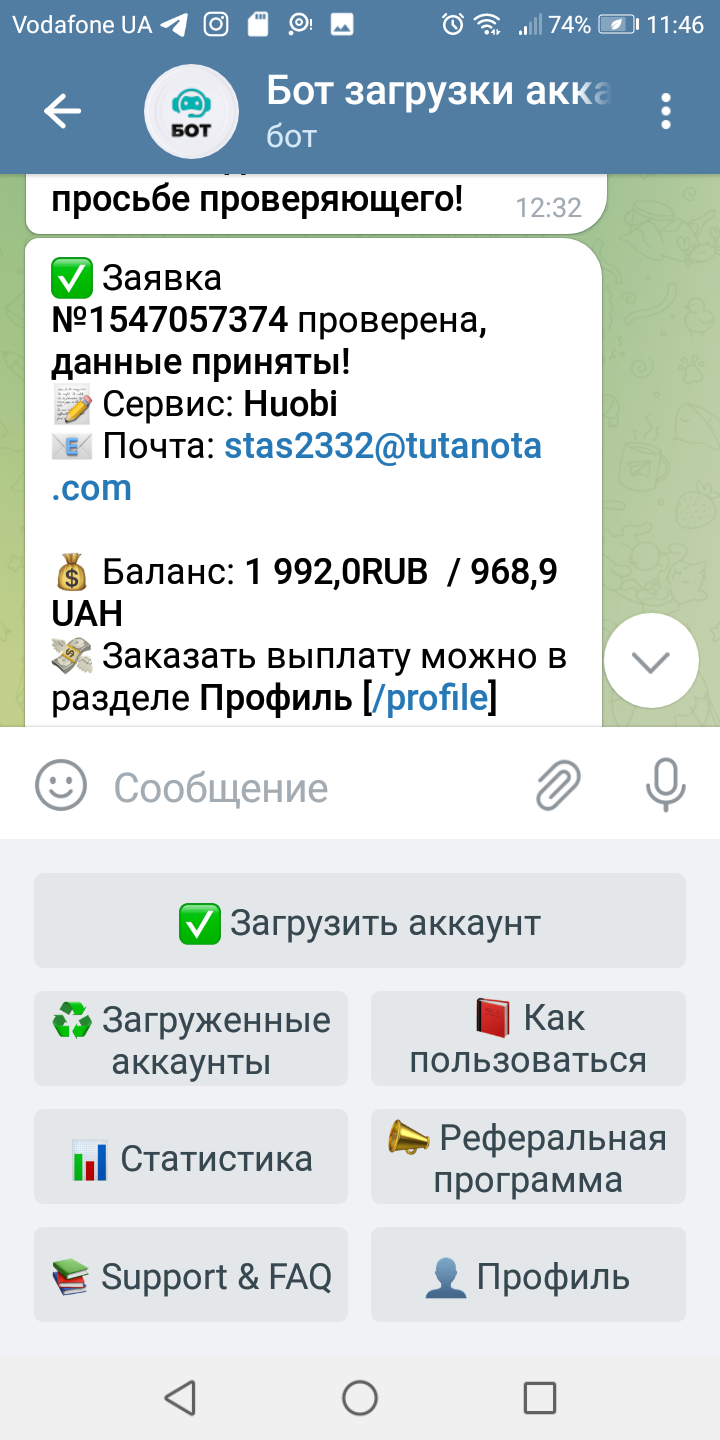Open the emoji picker
720x1440 pixels.
click(61, 785)
